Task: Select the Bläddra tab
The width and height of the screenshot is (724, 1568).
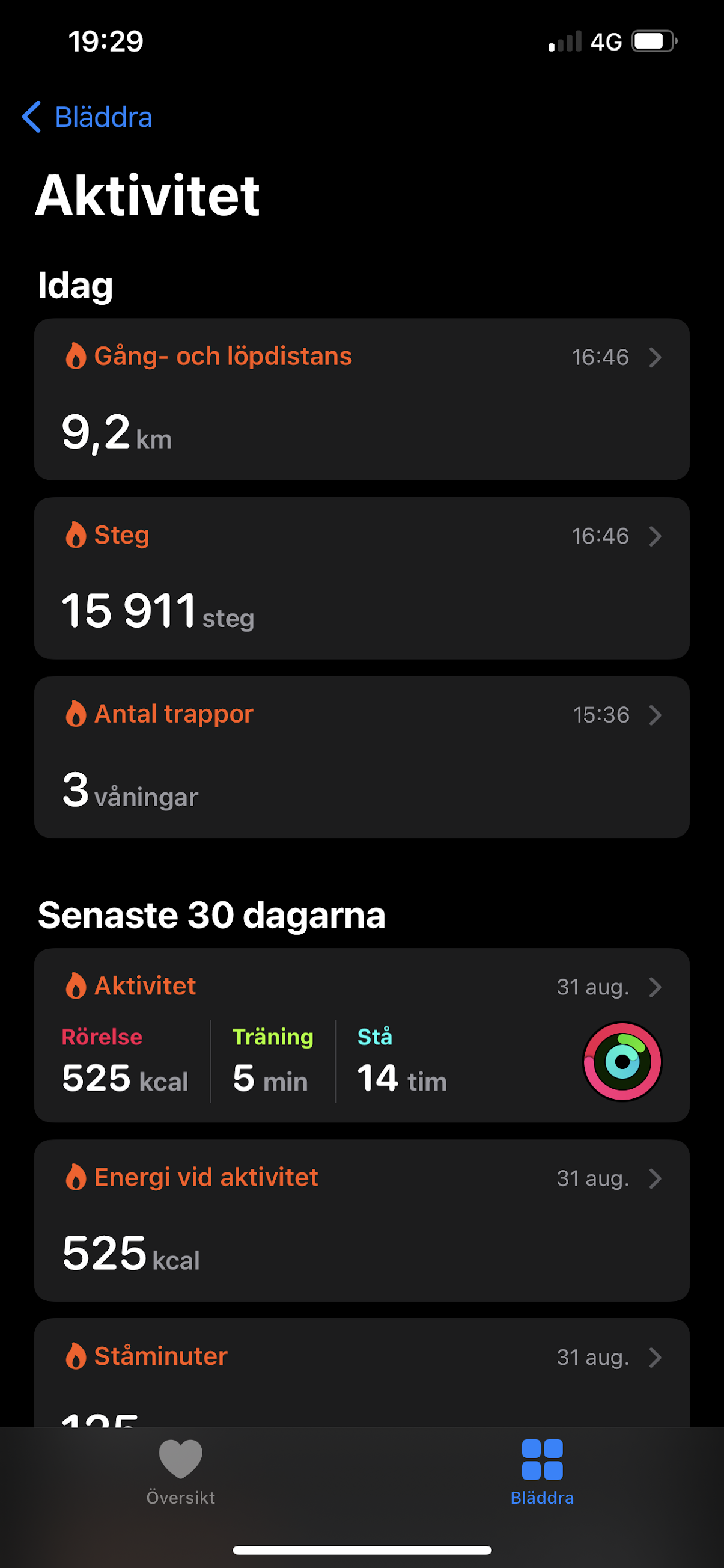Action: click(542, 1471)
